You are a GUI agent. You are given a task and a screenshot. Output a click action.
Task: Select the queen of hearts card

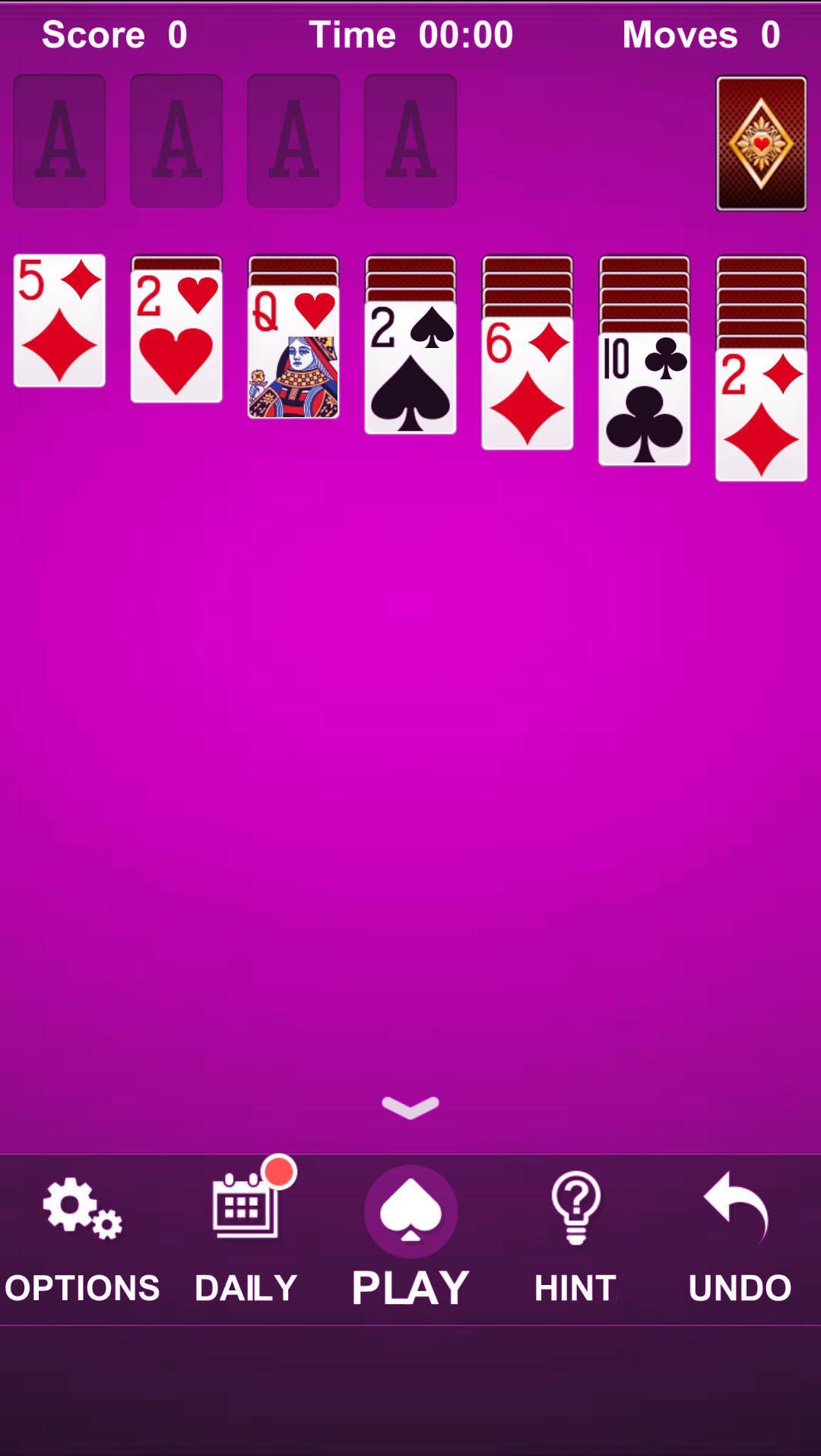(293, 353)
